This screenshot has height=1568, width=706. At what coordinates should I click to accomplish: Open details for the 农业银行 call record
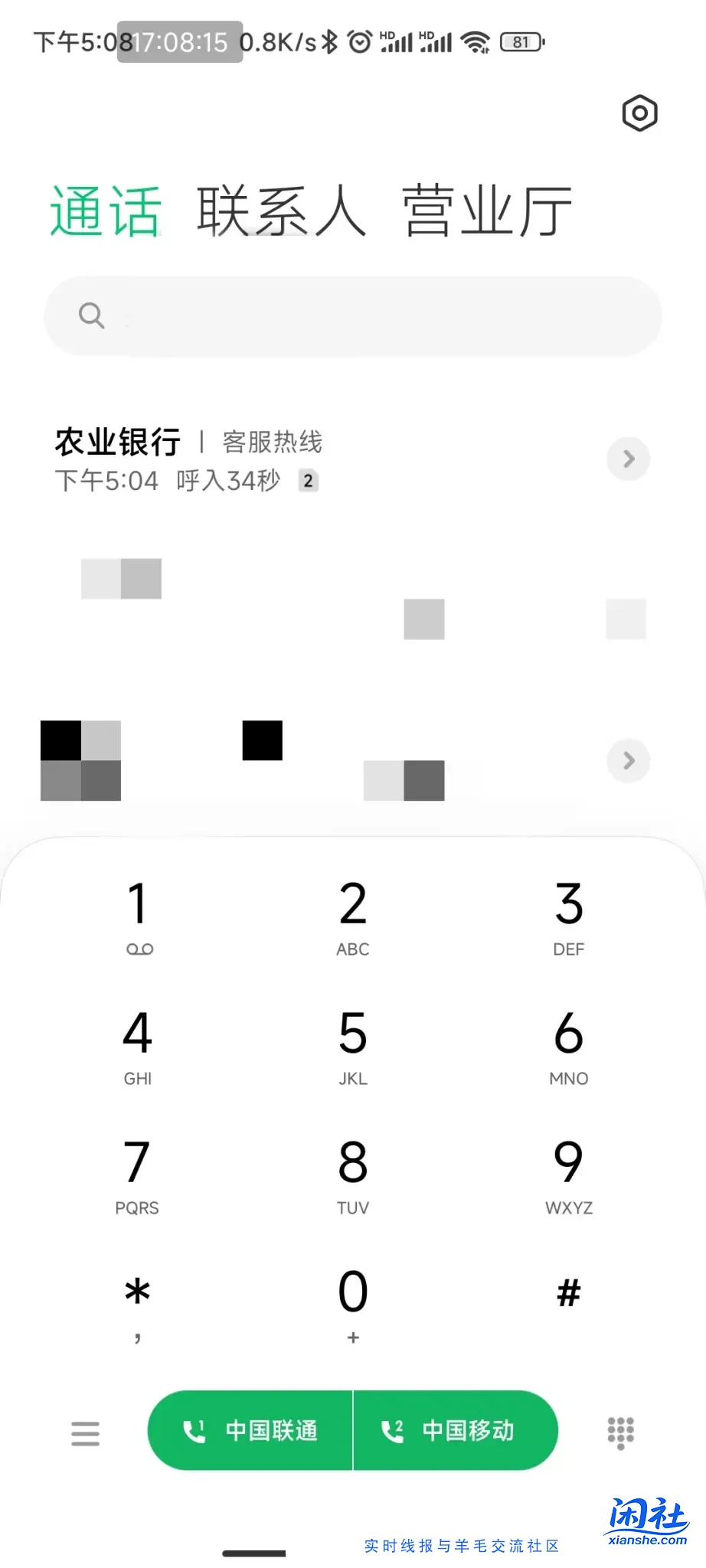coord(628,458)
